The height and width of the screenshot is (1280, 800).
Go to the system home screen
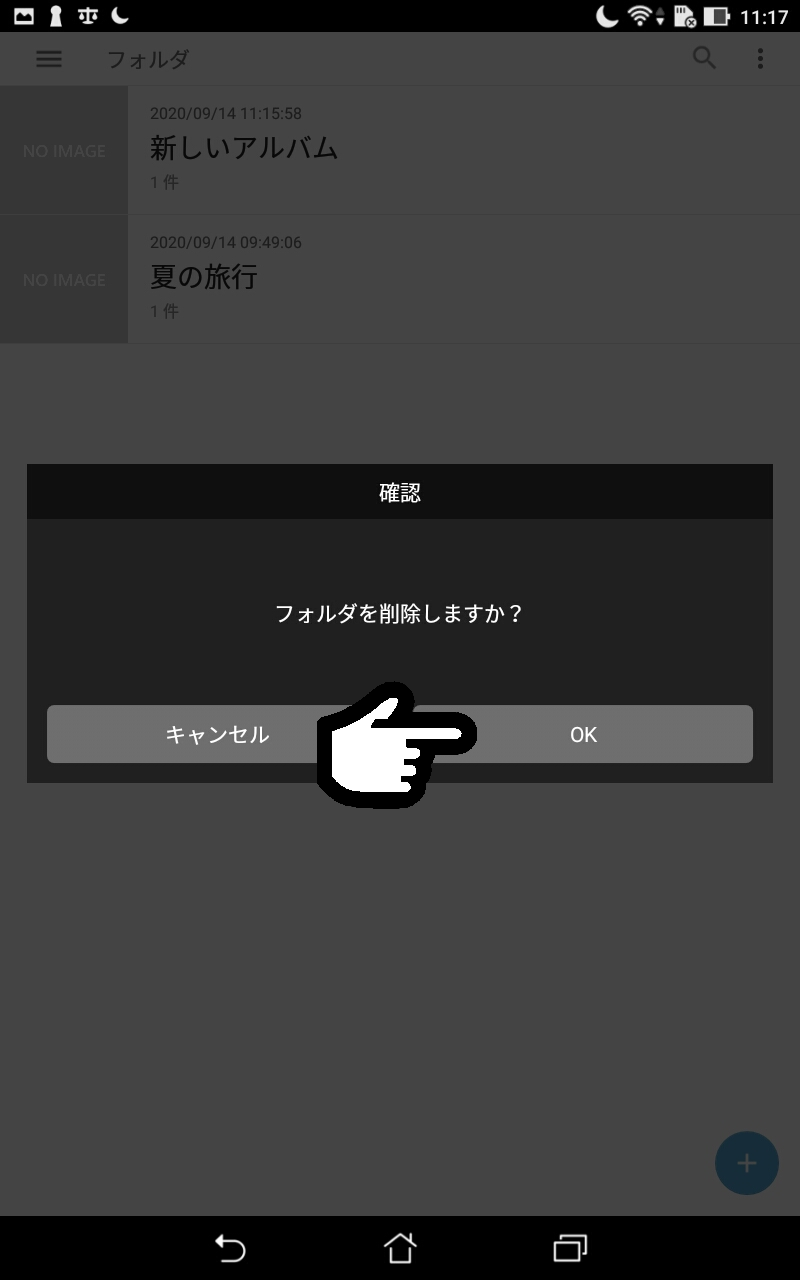(400, 1247)
